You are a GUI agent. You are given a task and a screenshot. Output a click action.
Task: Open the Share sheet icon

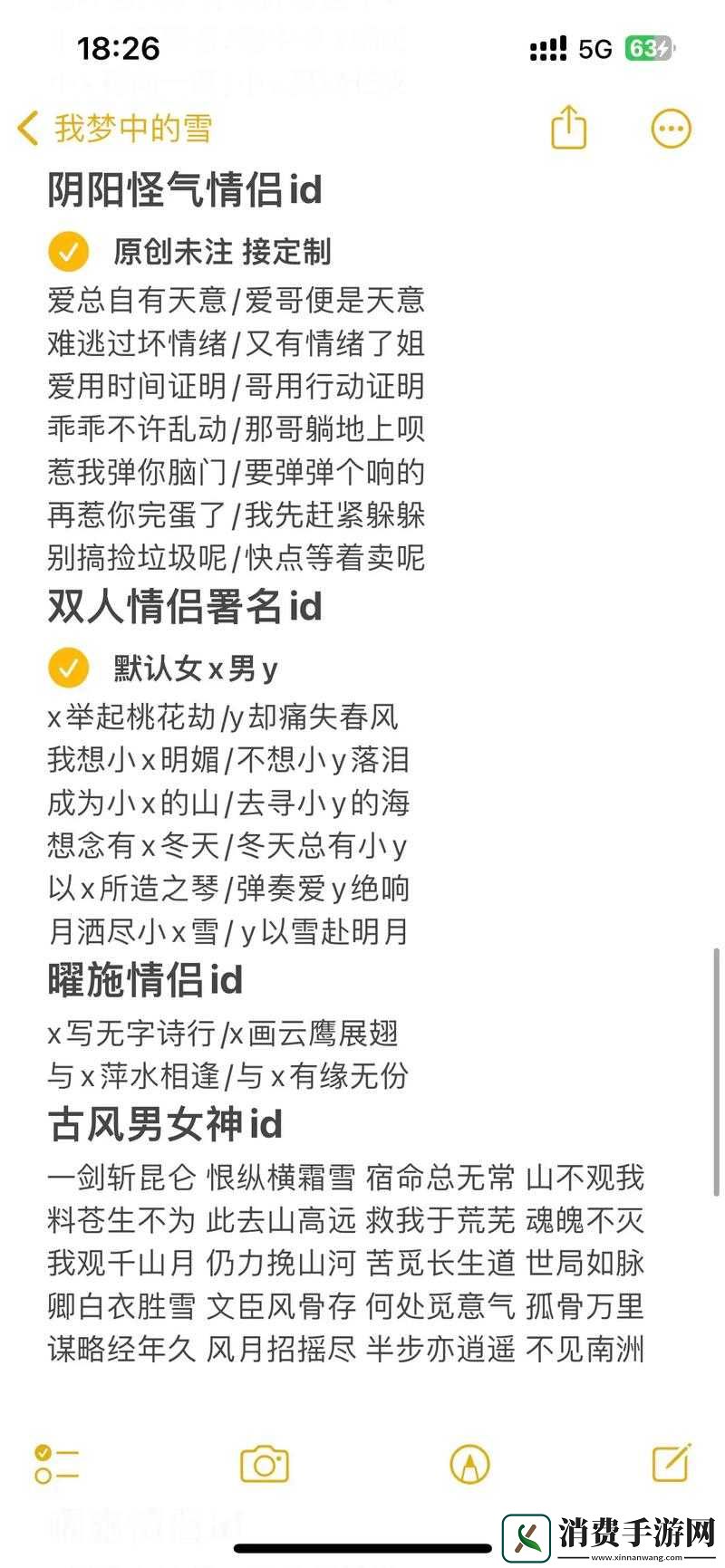(x=567, y=129)
